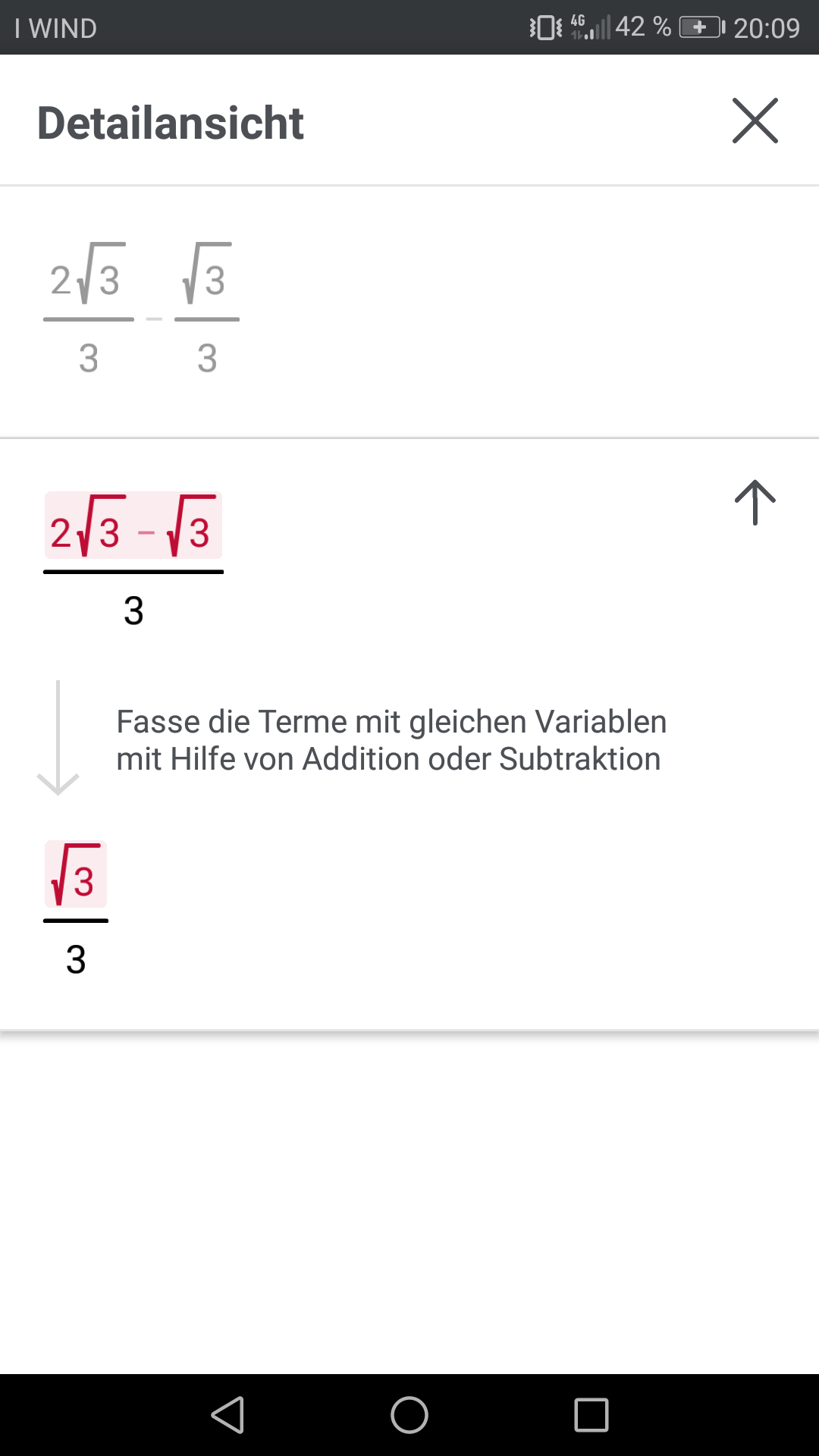Viewport: 819px width, 1456px height.
Task: Go back using the system back button
Action: [x=227, y=1415]
